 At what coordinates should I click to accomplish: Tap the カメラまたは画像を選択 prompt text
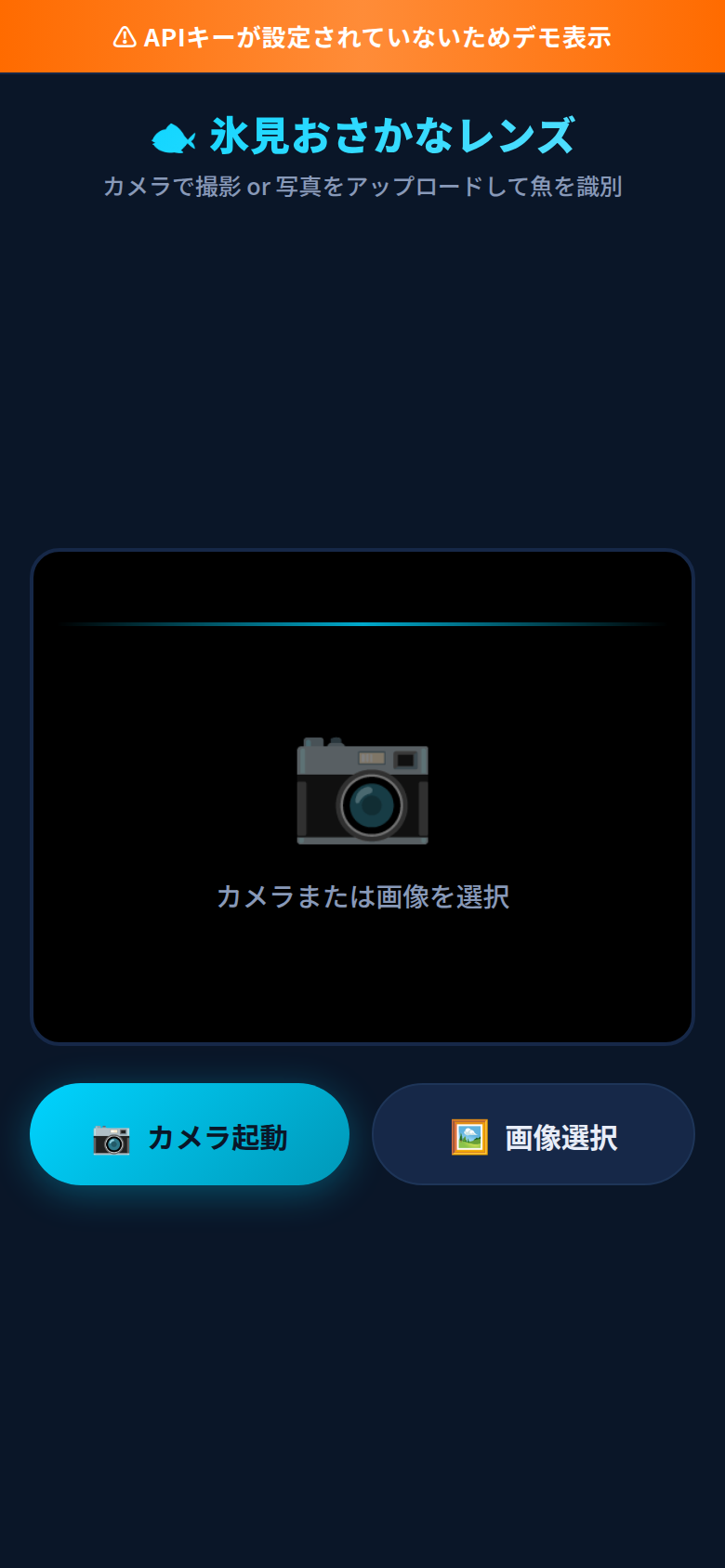point(362,898)
